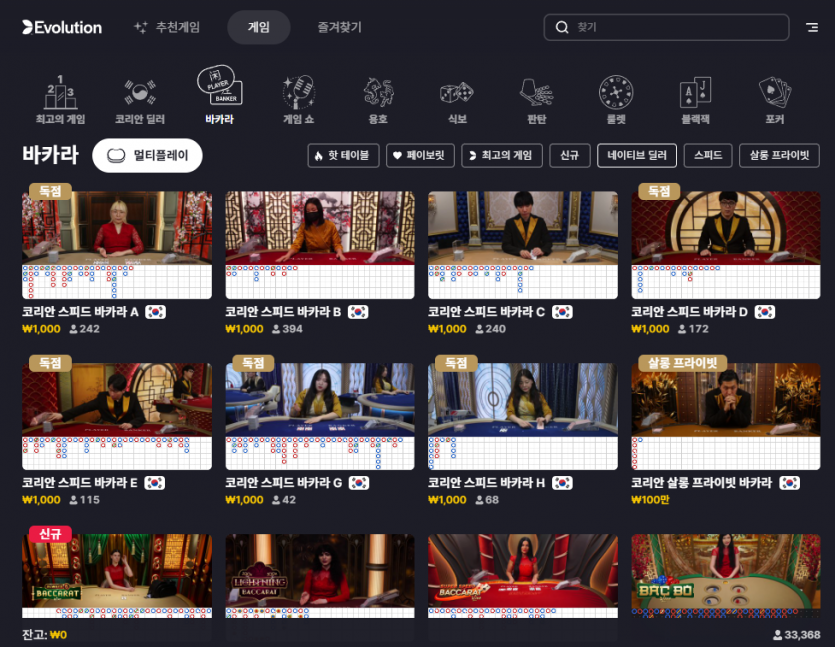The width and height of the screenshot is (835, 647).
Task: Apply the 스피드 filter chip
Action: 708,155
